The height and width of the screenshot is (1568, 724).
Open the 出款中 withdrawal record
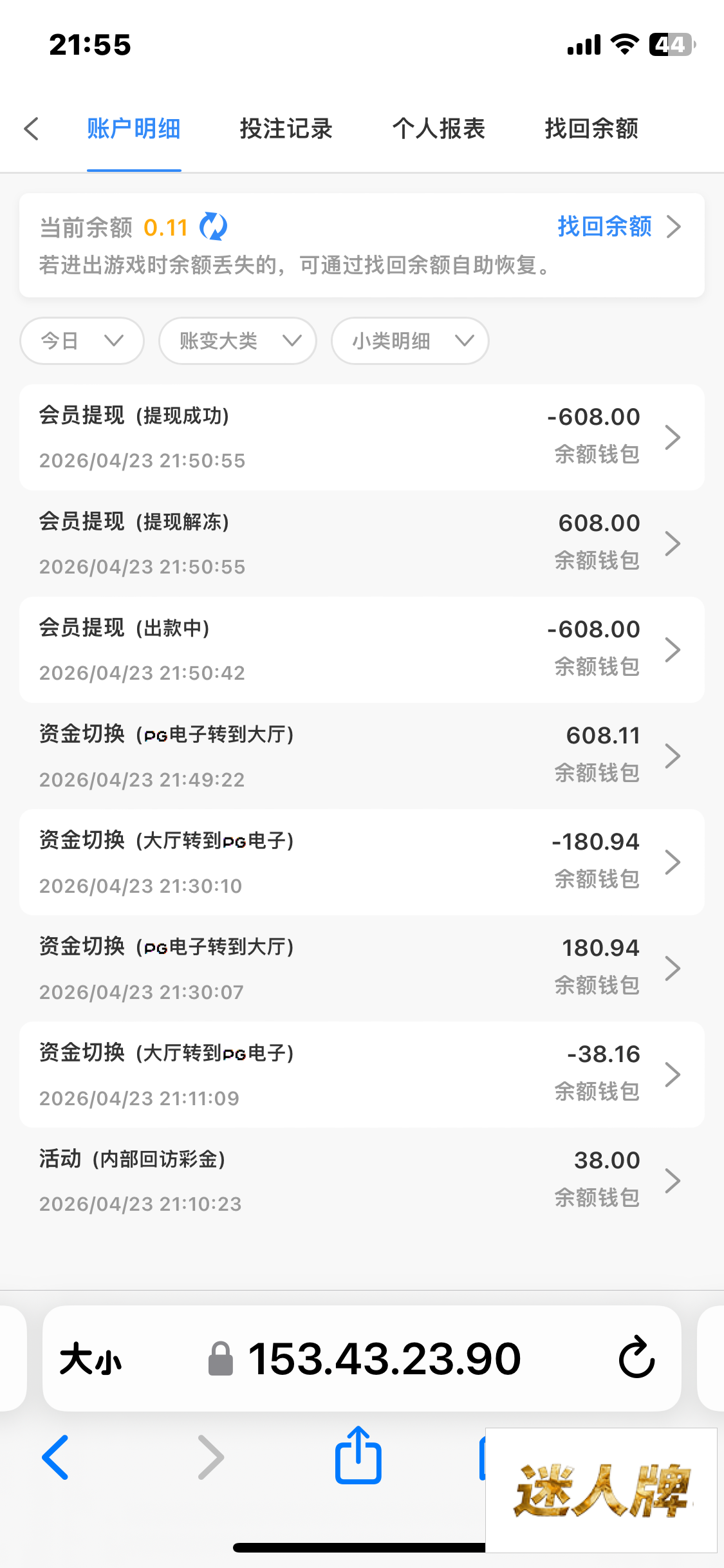pyautogui.click(x=361, y=650)
